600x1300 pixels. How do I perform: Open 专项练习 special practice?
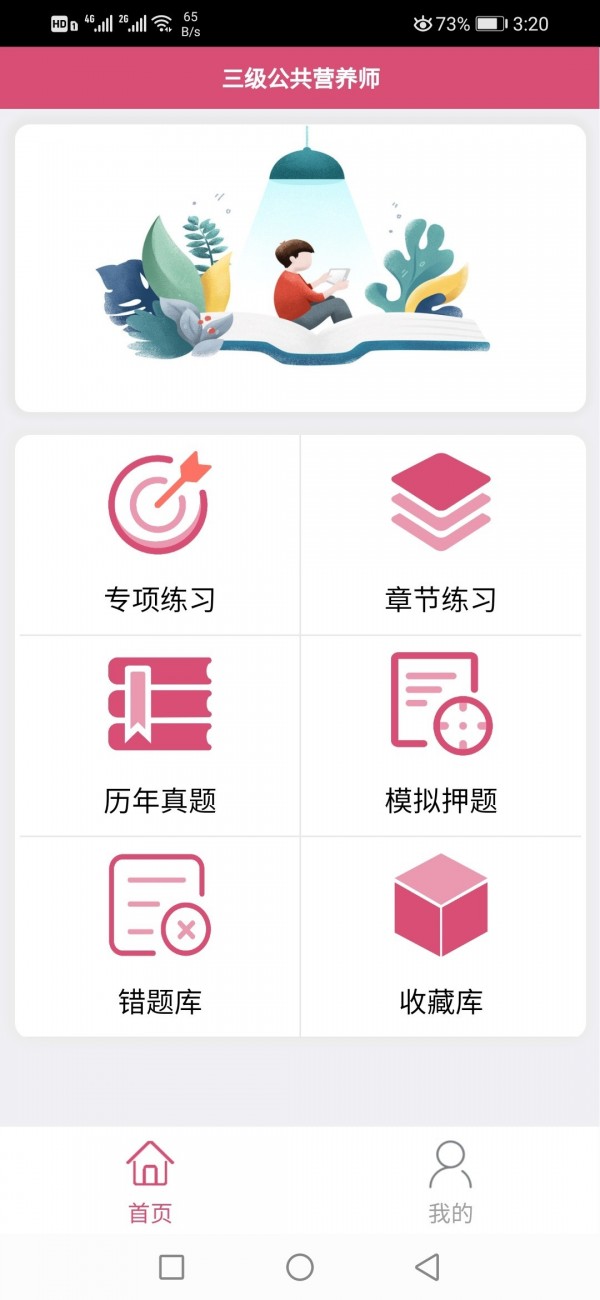[159, 535]
